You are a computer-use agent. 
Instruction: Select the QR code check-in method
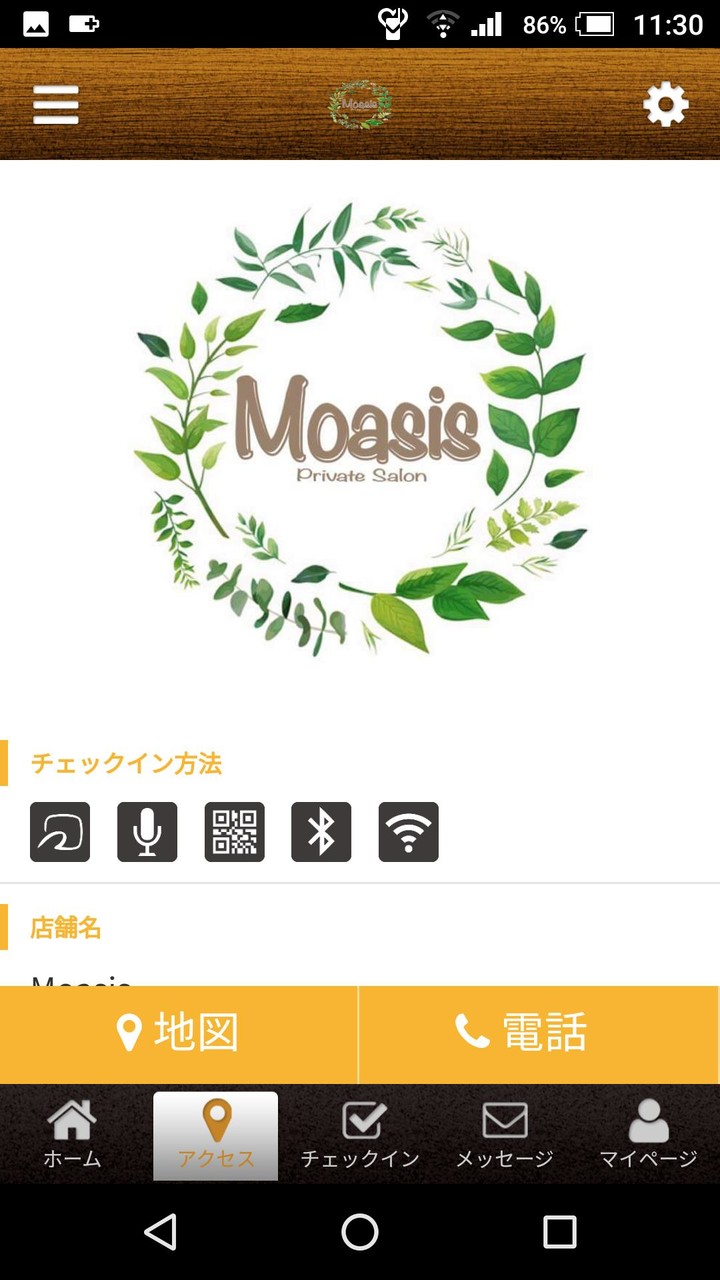pyautogui.click(x=234, y=831)
